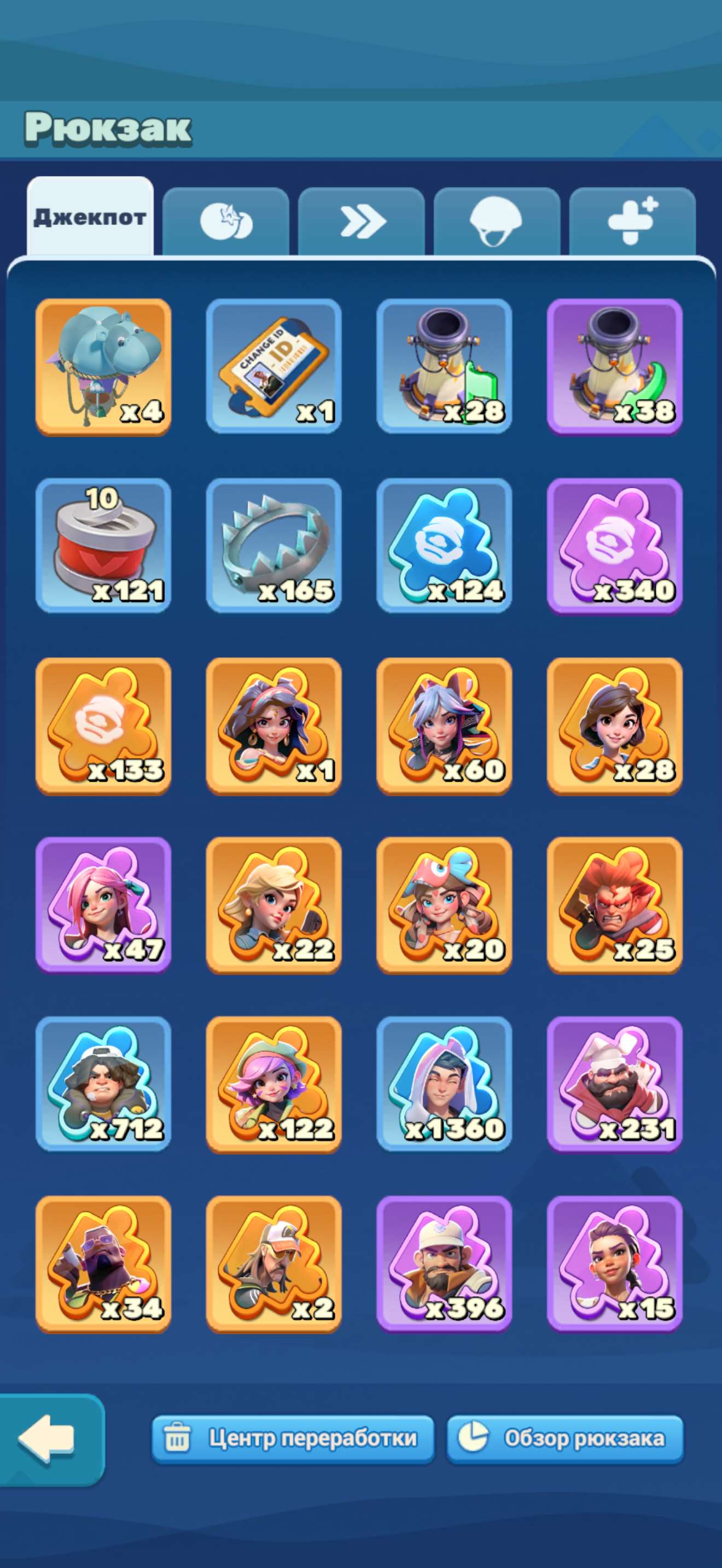This screenshot has height=1568, width=722.
Task: Select the purple cannon item x38
Action: click(x=614, y=366)
